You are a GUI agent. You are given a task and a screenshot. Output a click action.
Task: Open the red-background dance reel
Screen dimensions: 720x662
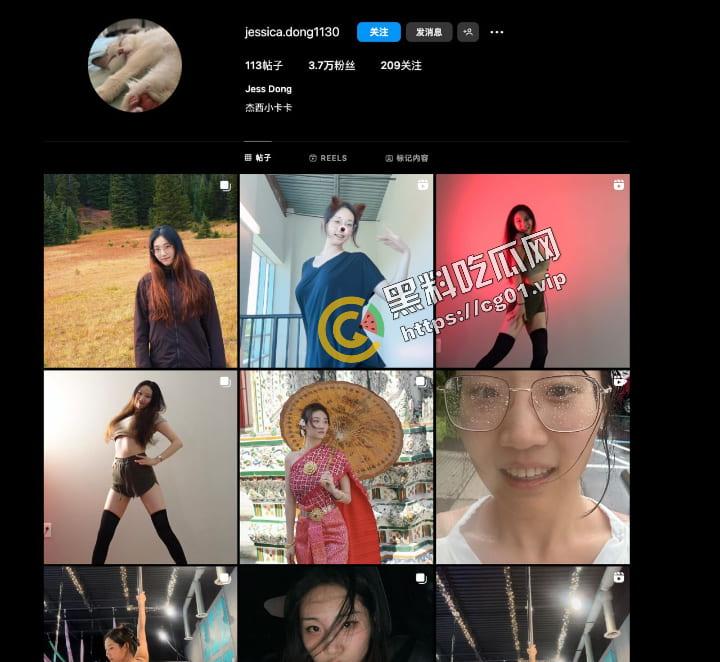[532, 271]
